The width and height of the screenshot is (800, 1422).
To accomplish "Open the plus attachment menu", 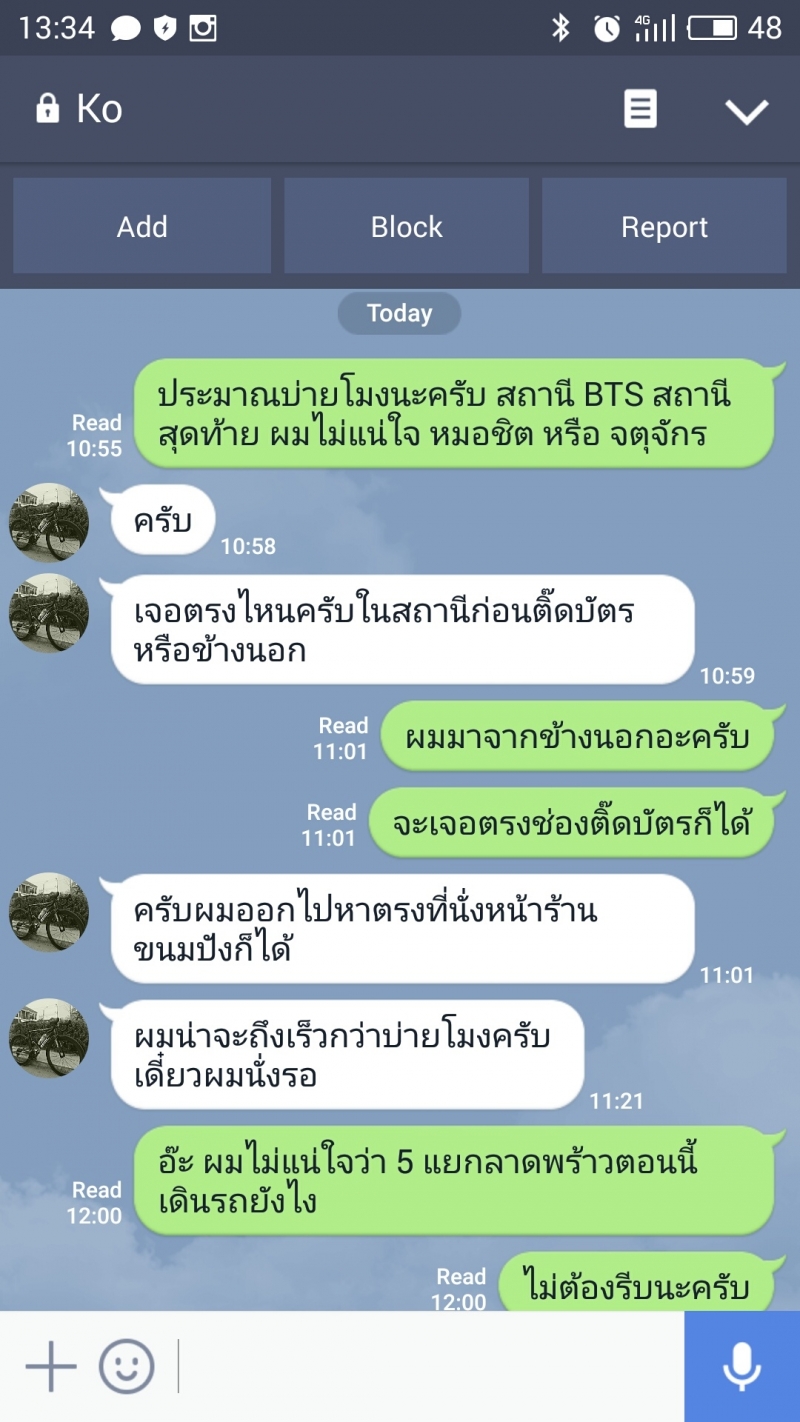I will [50, 1366].
